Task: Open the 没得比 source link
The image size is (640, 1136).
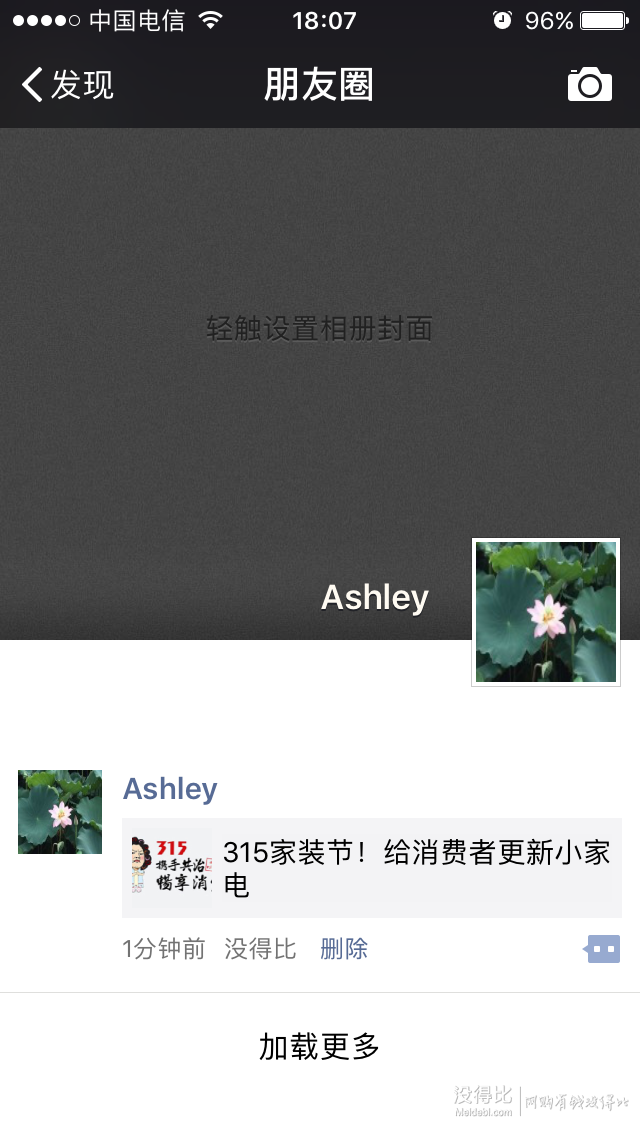Action: (260, 949)
